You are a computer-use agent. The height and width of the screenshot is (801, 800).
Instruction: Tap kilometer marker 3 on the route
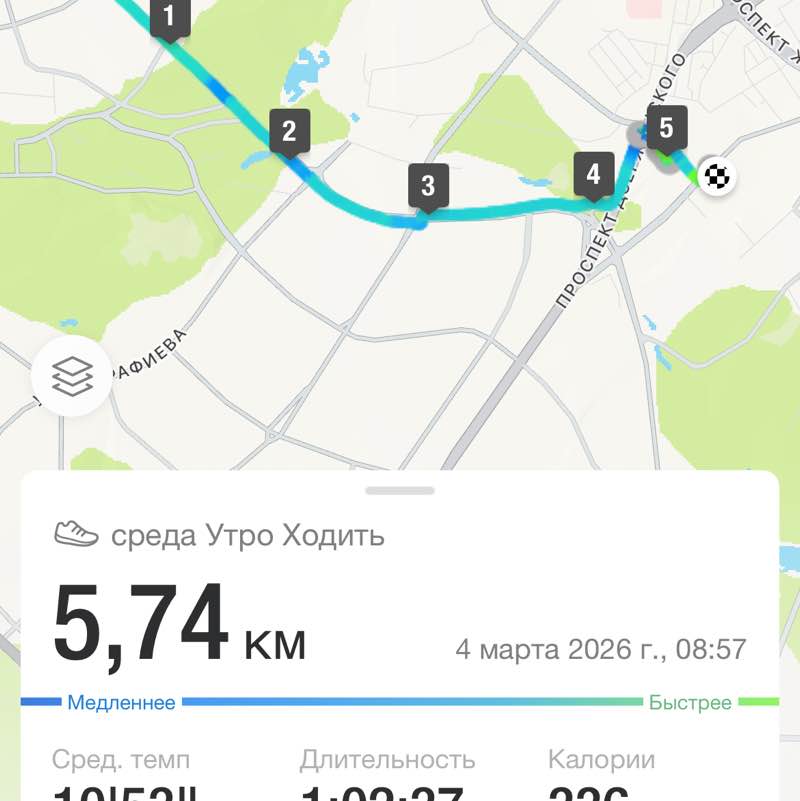pos(428,185)
